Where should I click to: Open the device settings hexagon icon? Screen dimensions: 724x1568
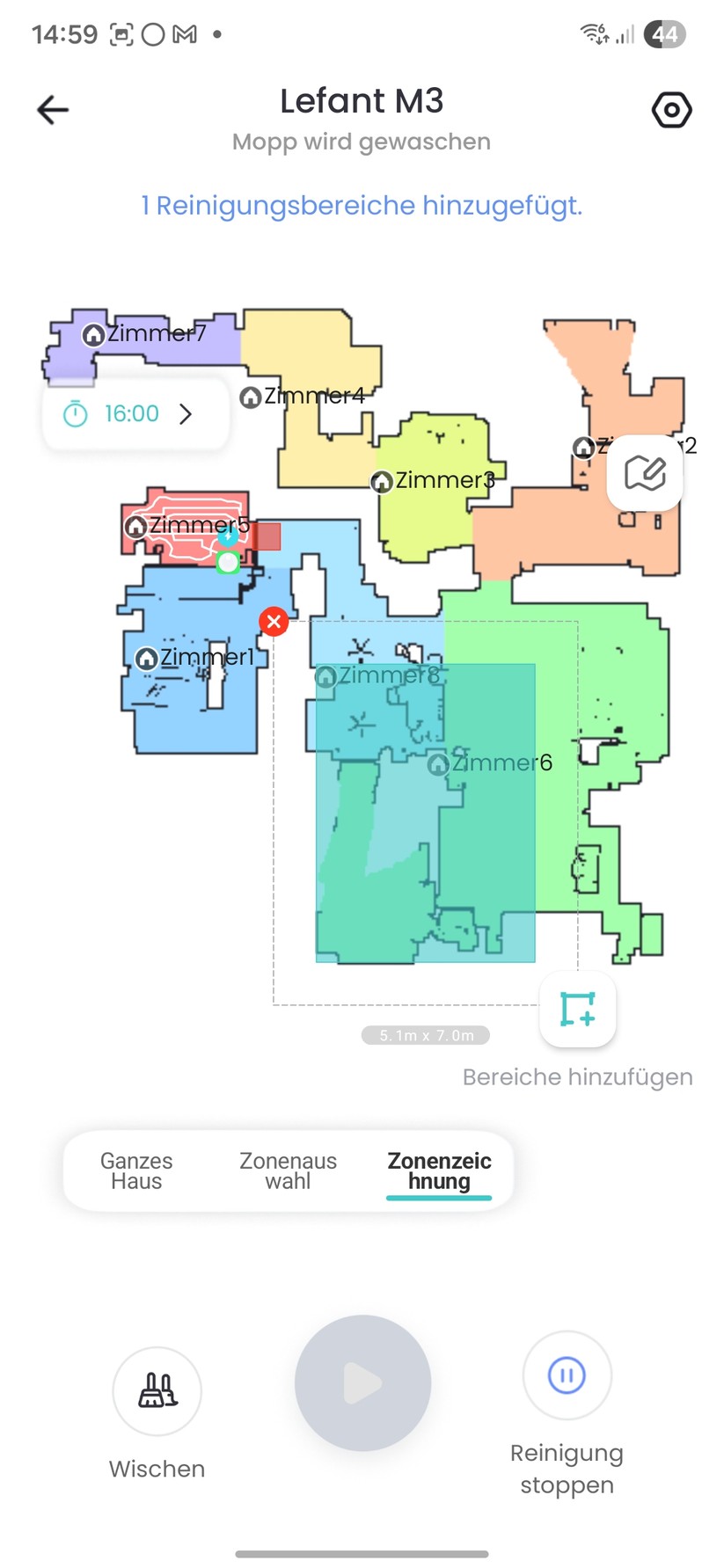pyautogui.click(x=671, y=110)
